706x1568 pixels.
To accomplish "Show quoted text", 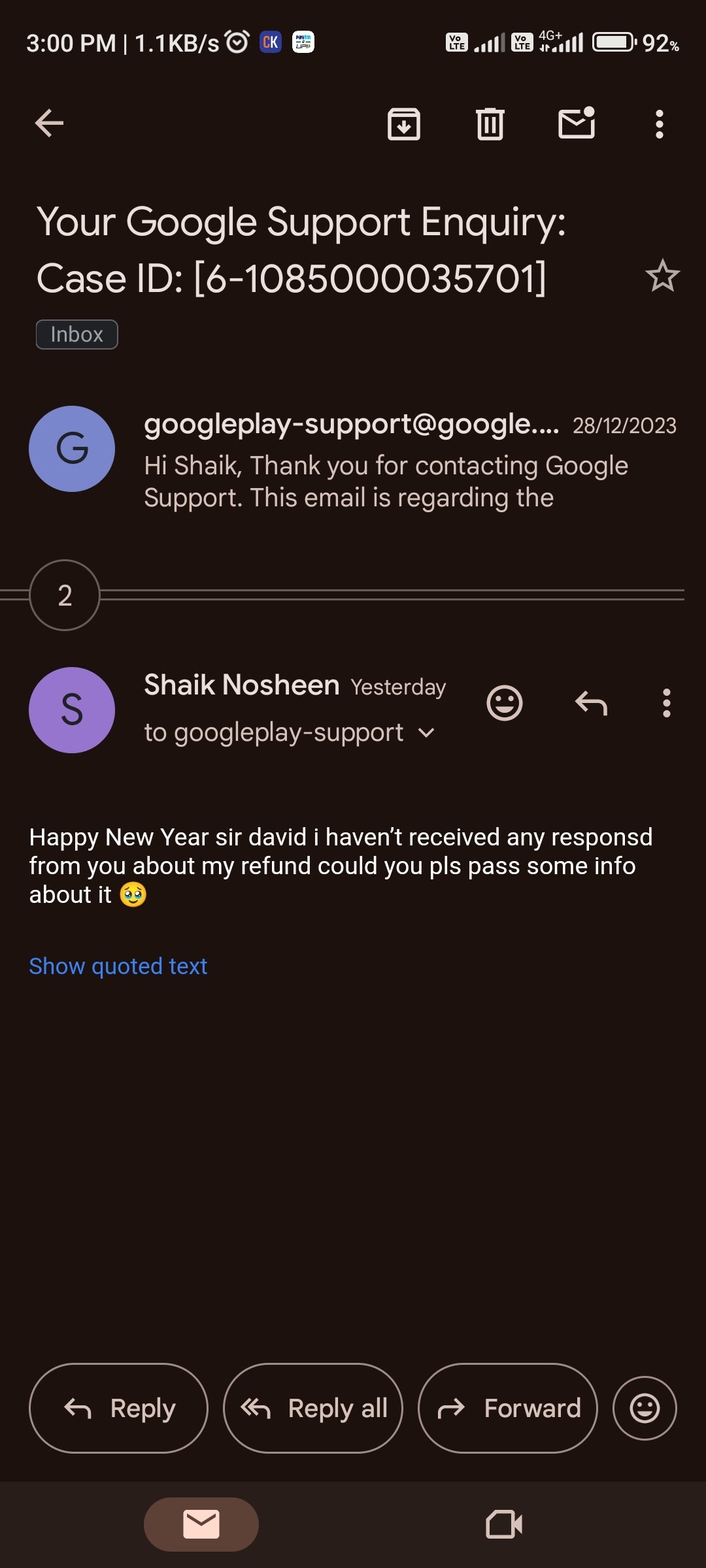I will [118, 966].
